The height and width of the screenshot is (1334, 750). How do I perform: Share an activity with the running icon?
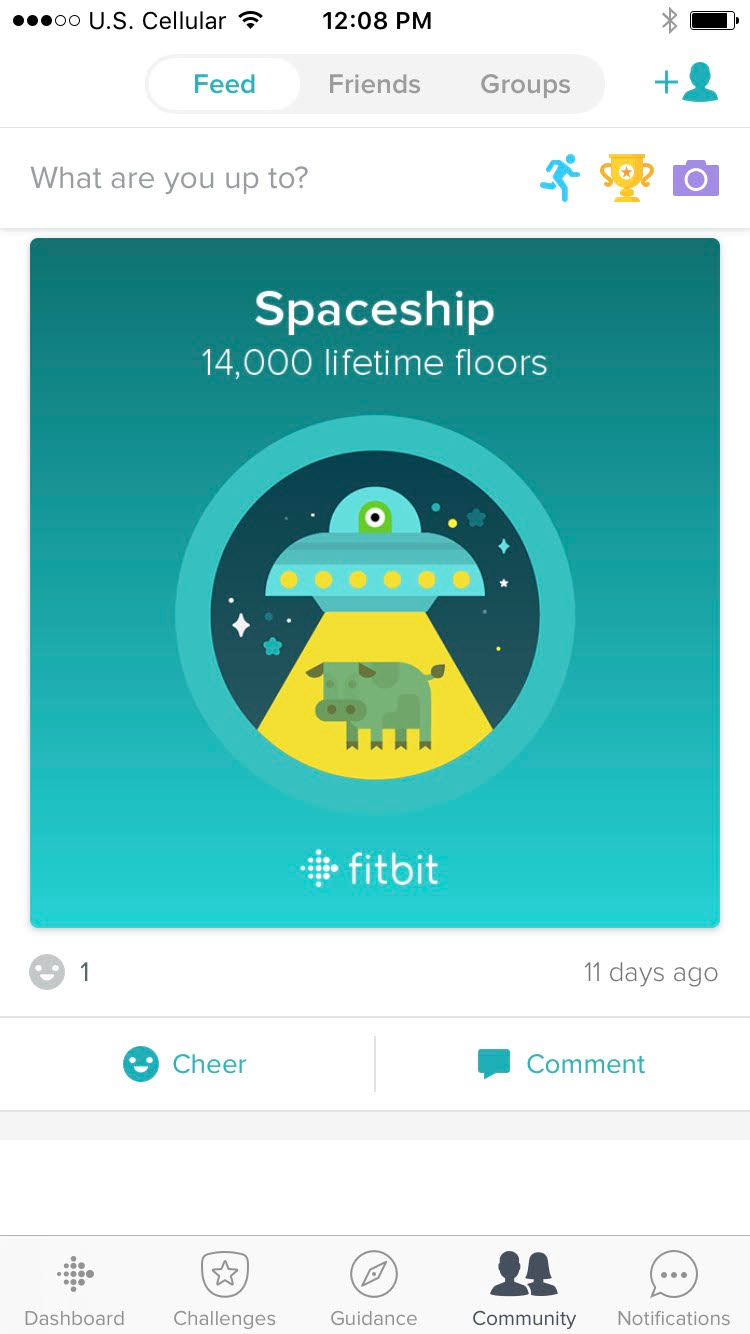click(x=560, y=178)
